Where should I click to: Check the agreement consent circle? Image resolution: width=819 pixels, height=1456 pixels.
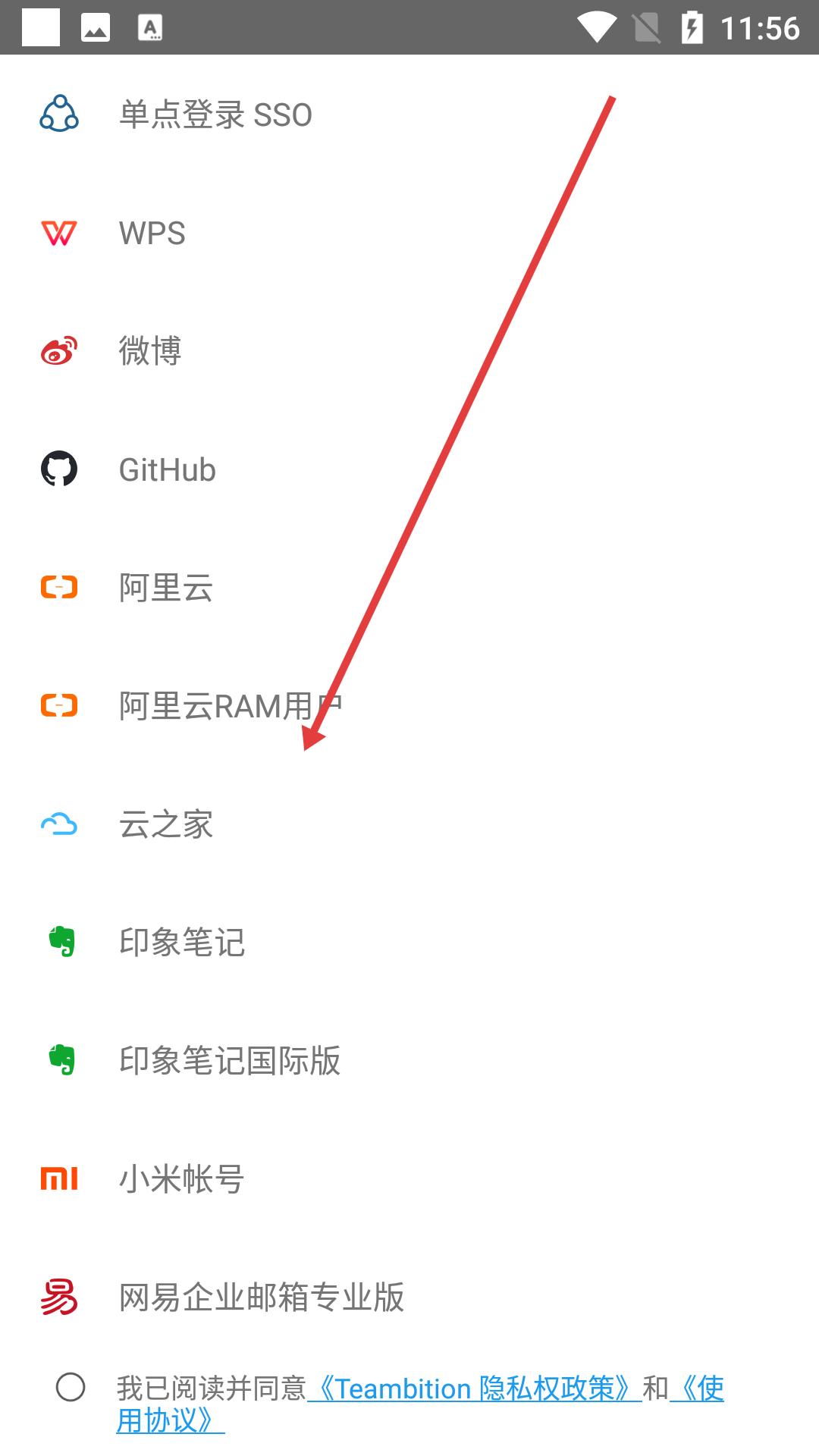[x=71, y=1388]
